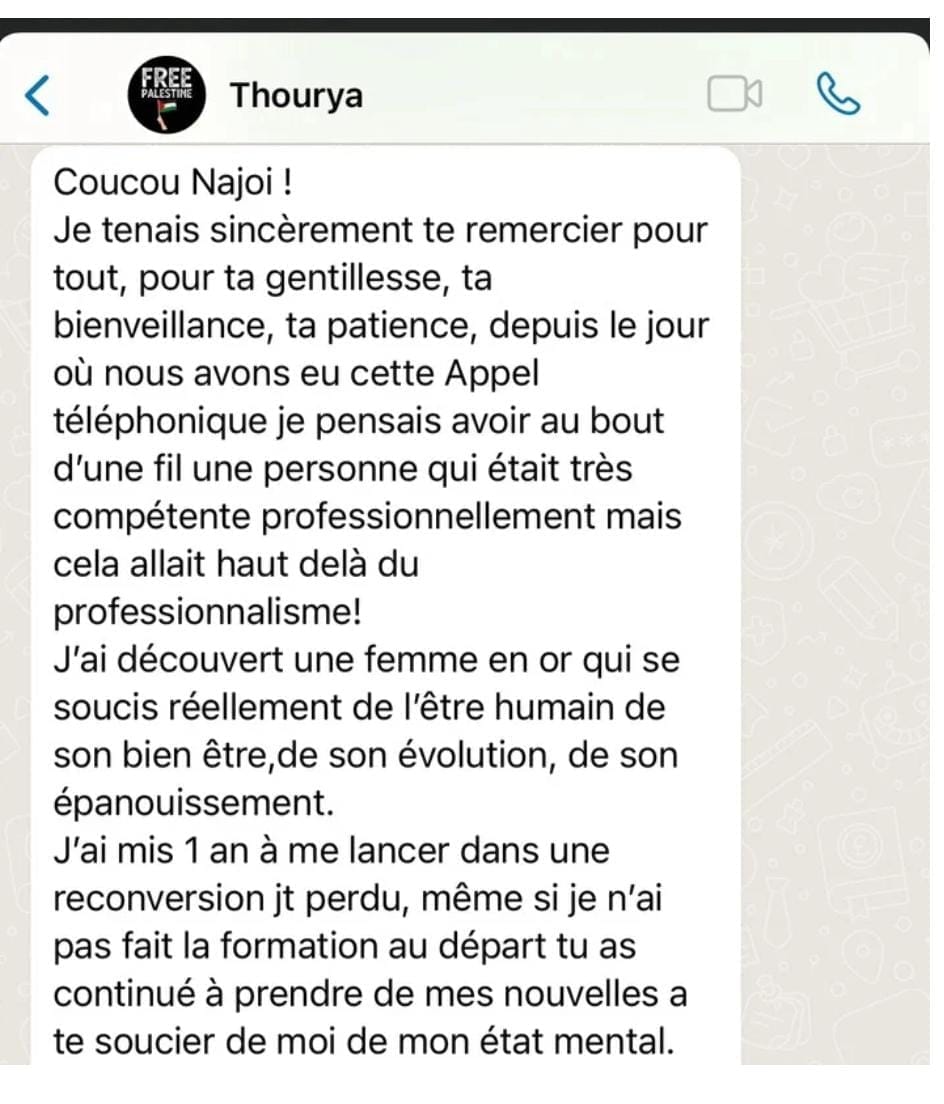The height and width of the screenshot is (1104, 944).
Task: Start a video call with Thourya
Action: tap(735, 95)
